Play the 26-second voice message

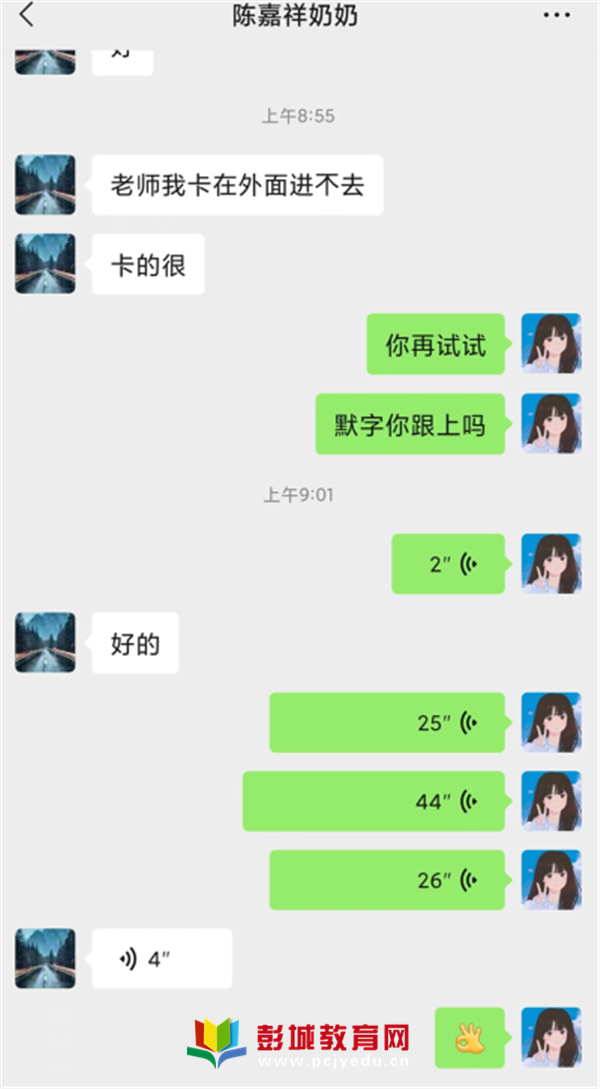pyautogui.click(x=387, y=880)
